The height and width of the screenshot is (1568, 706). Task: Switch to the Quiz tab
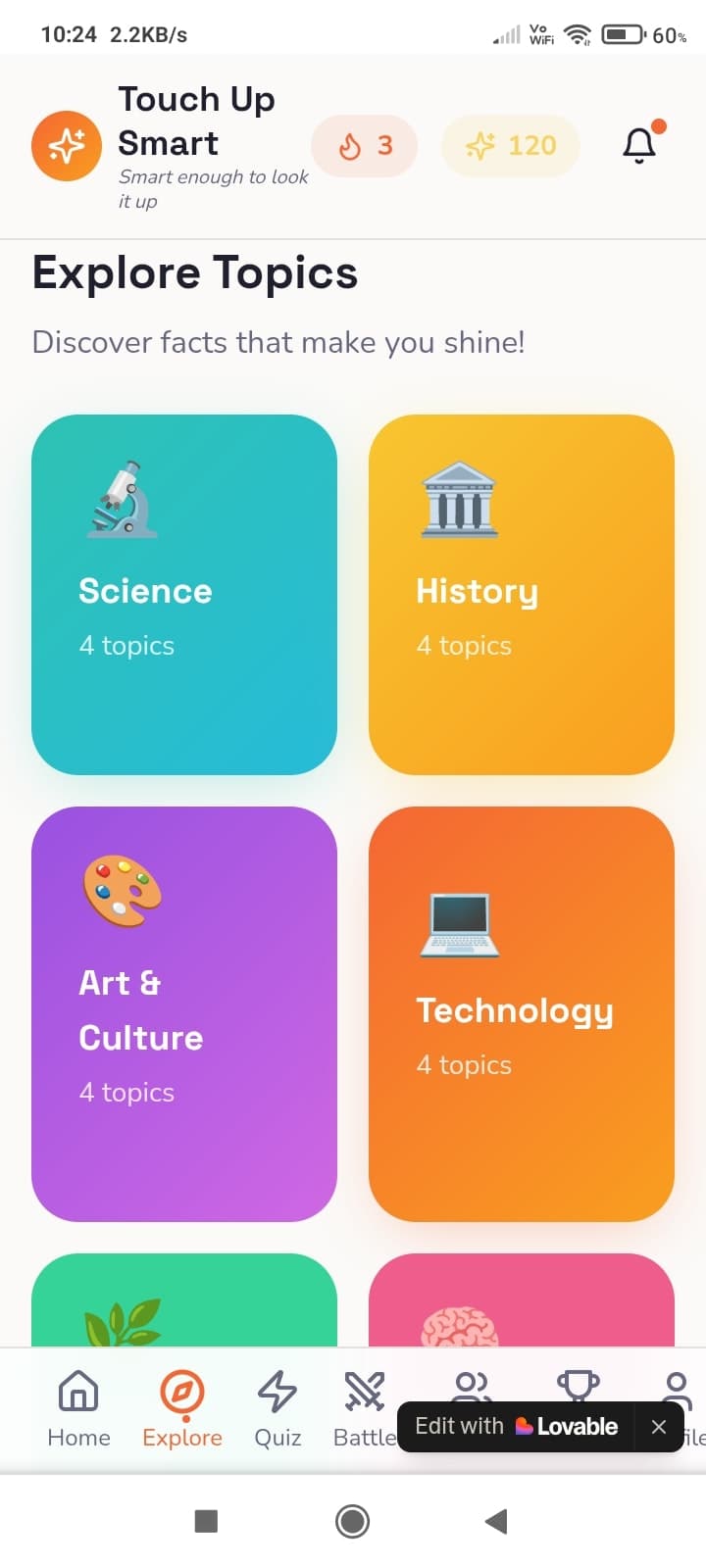pyautogui.click(x=277, y=1409)
